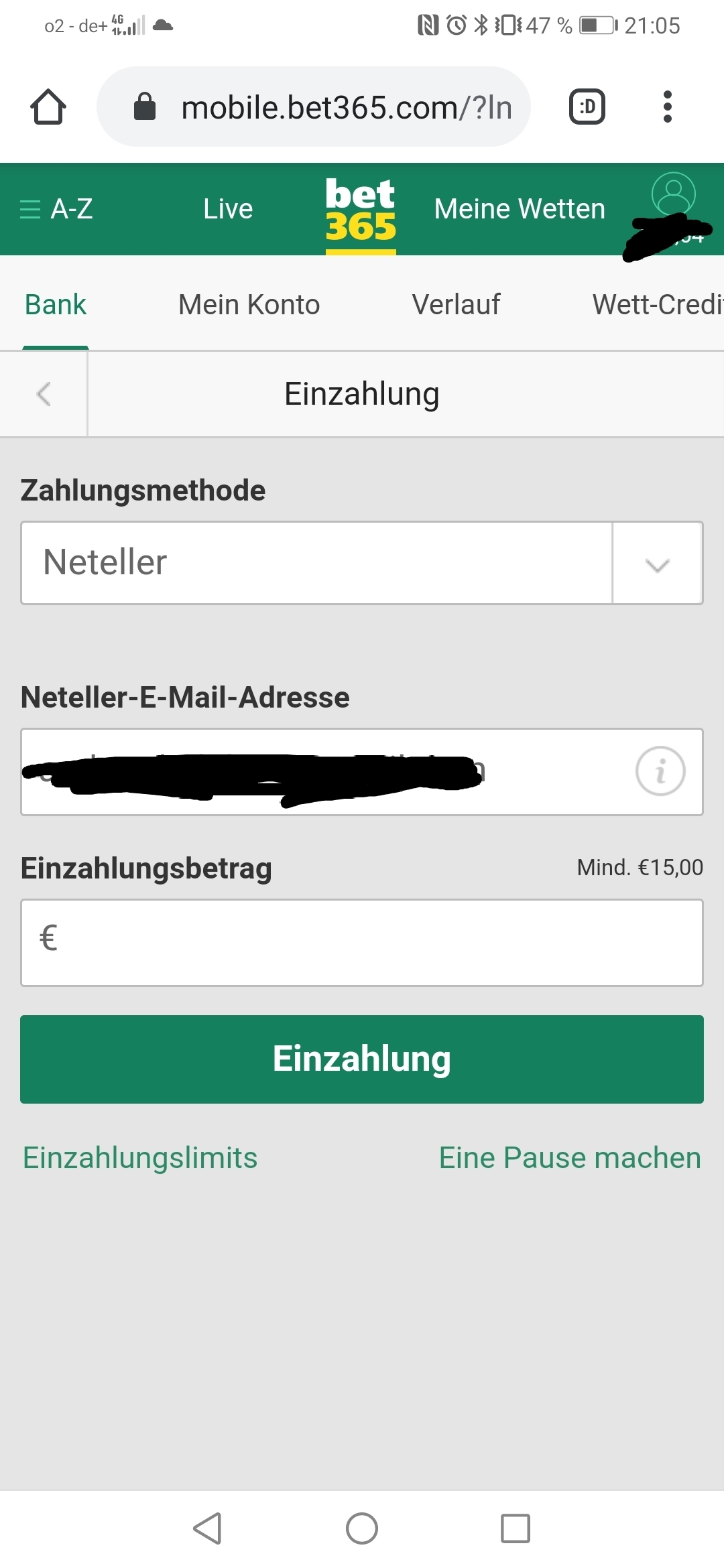Open the Einzahlungslimits link

[140, 1158]
